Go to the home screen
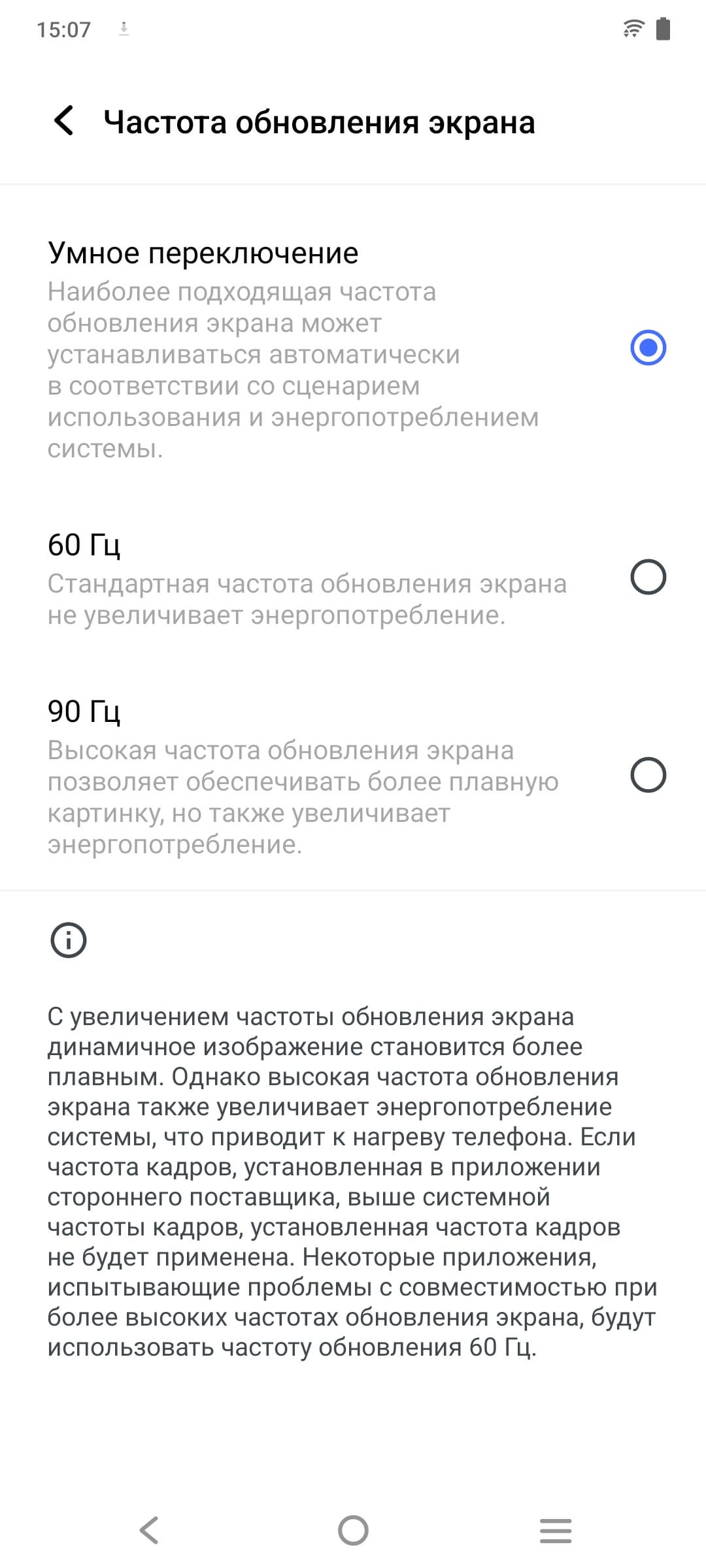The width and height of the screenshot is (706, 1568). coord(353,1530)
